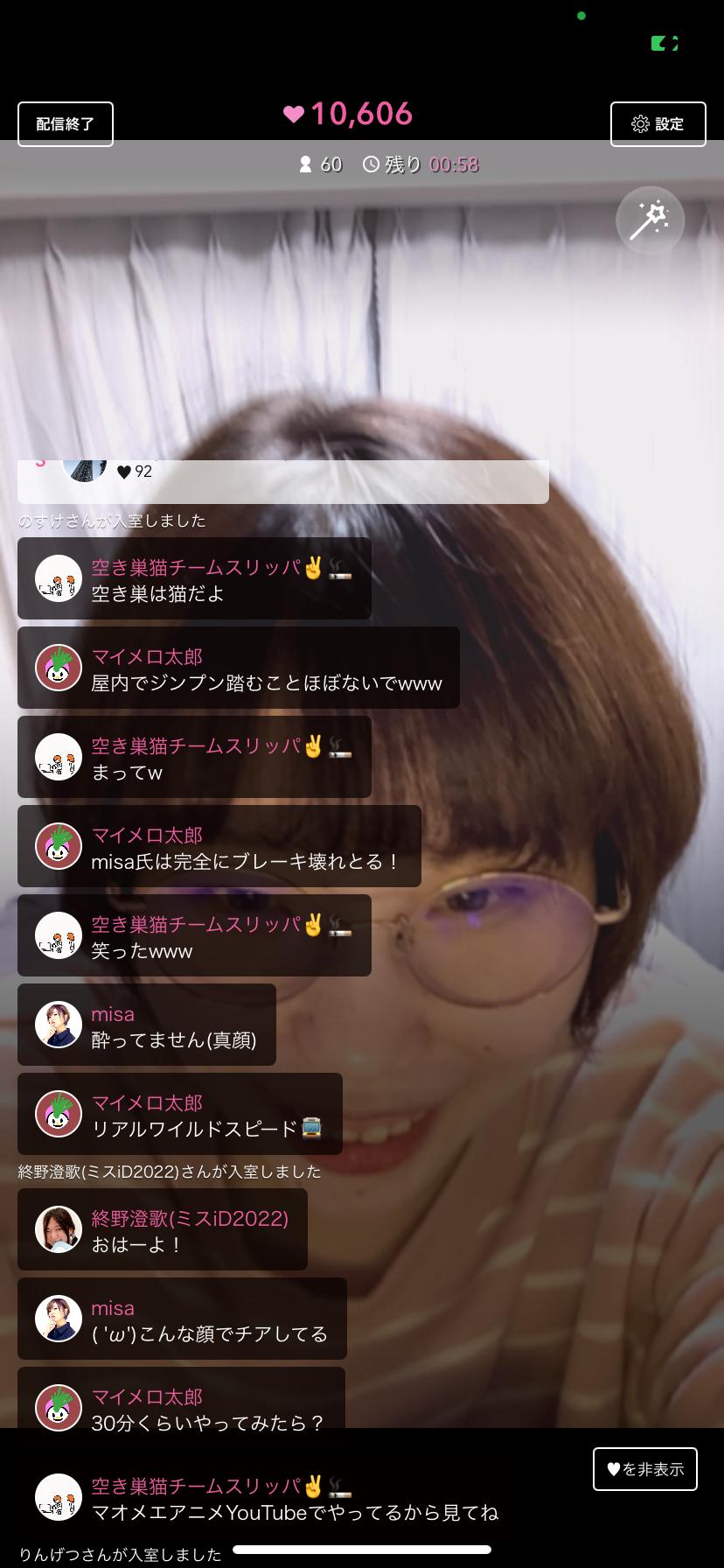Open the 設定 settings button
Viewport: 724px width, 1568px height.
(658, 124)
